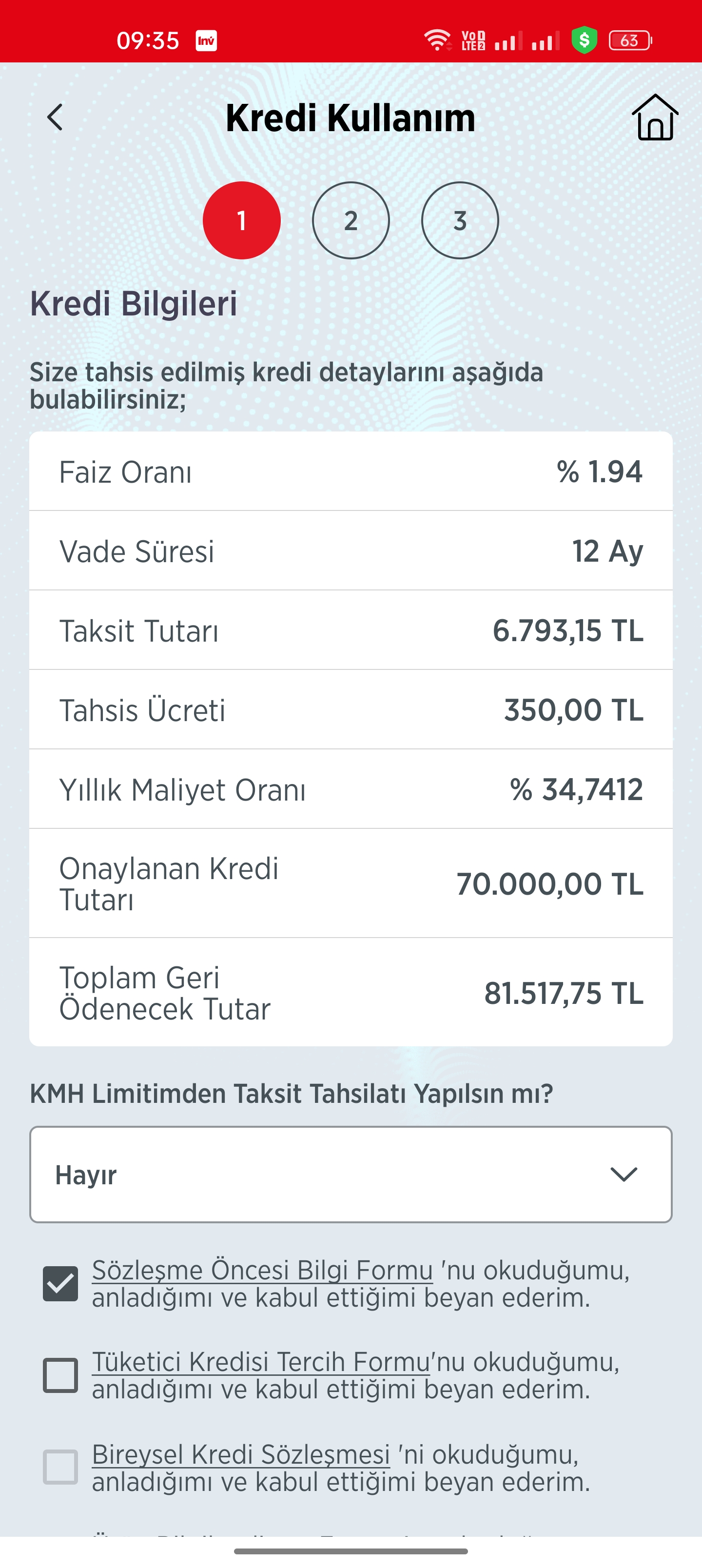The width and height of the screenshot is (702, 1568).
Task: Check the Tüketici Kredisi Tercih Formu checkbox
Action: pos(60,1375)
